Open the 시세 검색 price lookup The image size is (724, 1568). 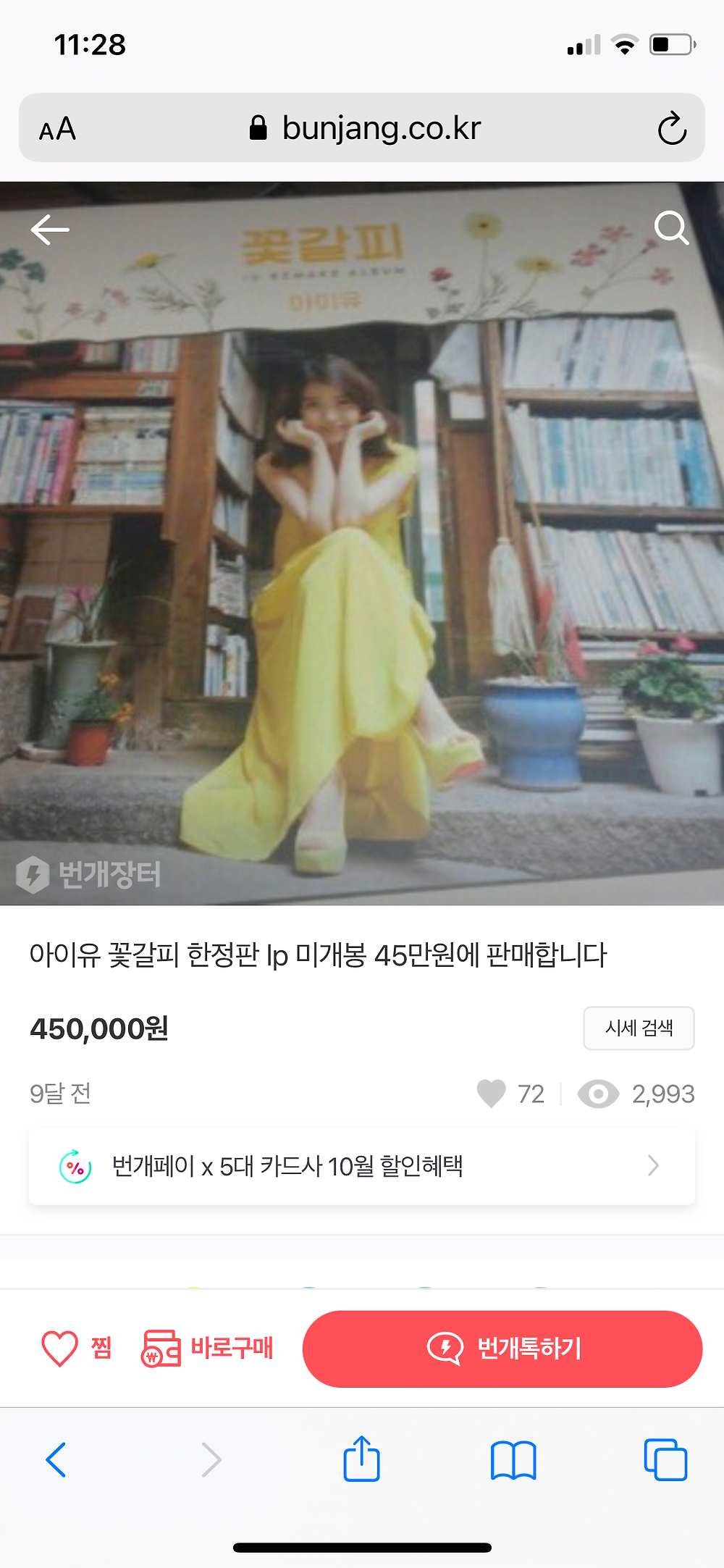tap(639, 1028)
